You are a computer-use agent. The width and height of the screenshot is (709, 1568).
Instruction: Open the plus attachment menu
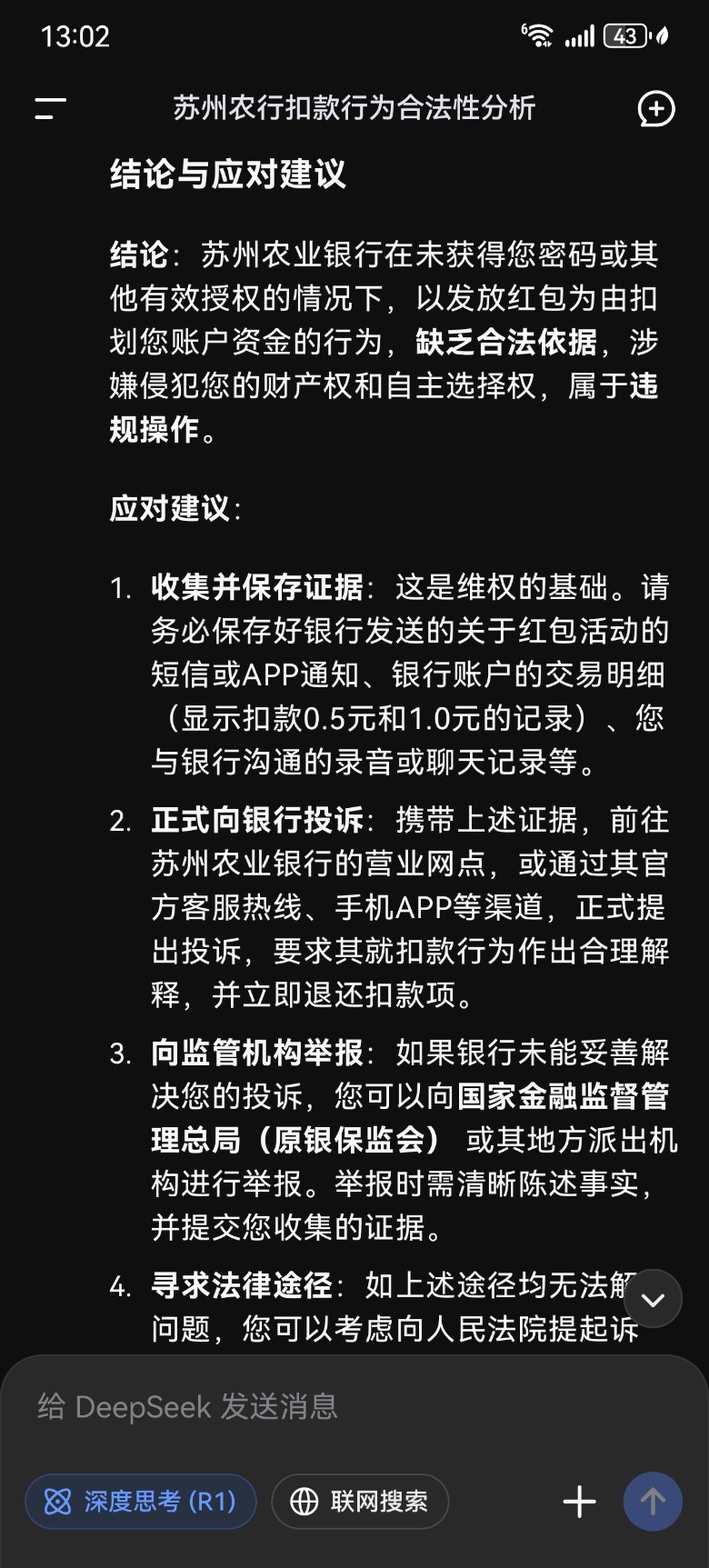pyautogui.click(x=579, y=1501)
